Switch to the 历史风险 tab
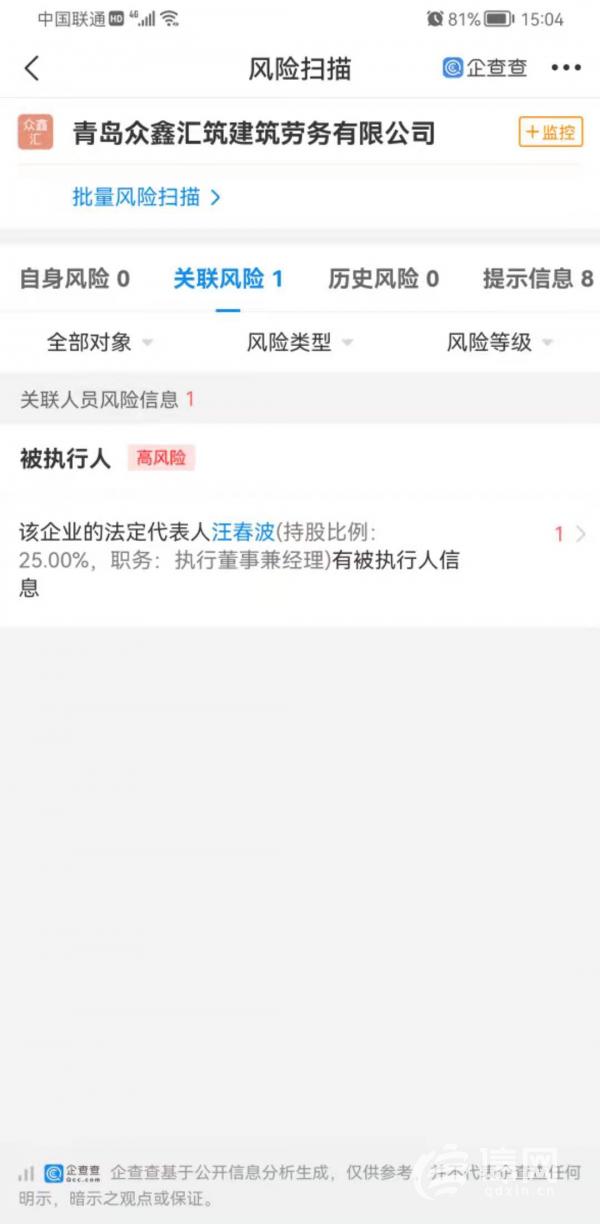The width and height of the screenshot is (600, 1224). [x=384, y=279]
